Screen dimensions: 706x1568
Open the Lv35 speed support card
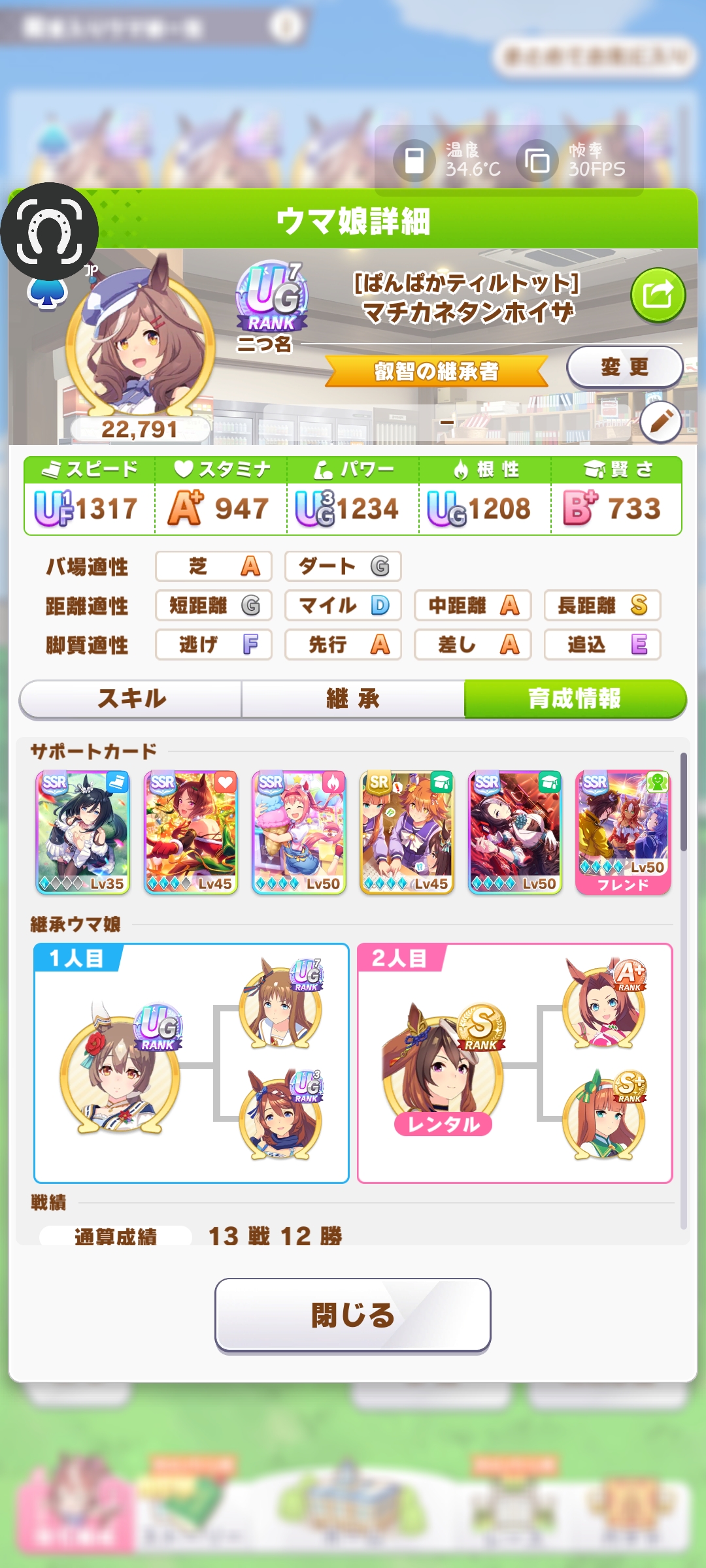82,832
